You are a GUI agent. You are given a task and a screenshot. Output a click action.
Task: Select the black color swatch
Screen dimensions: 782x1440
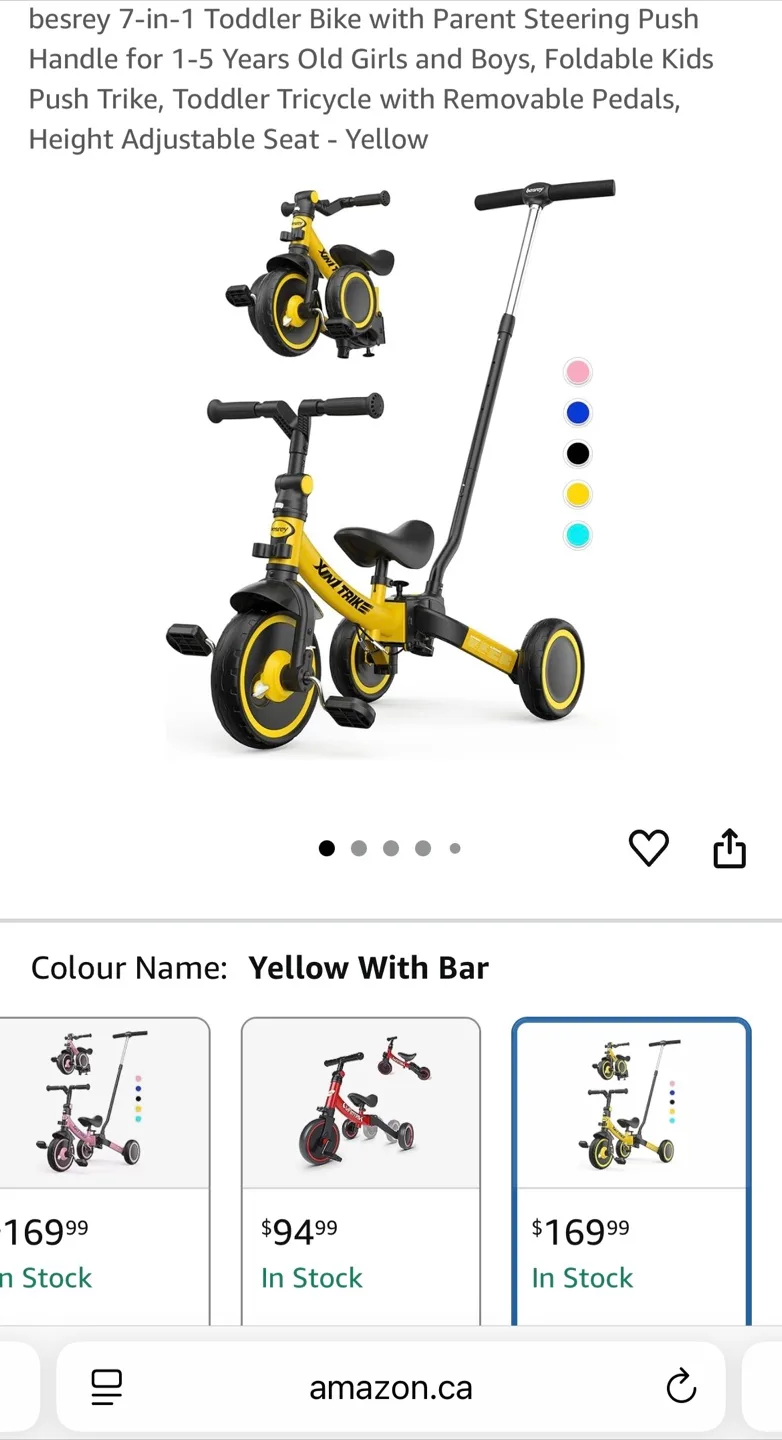[578, 452]
